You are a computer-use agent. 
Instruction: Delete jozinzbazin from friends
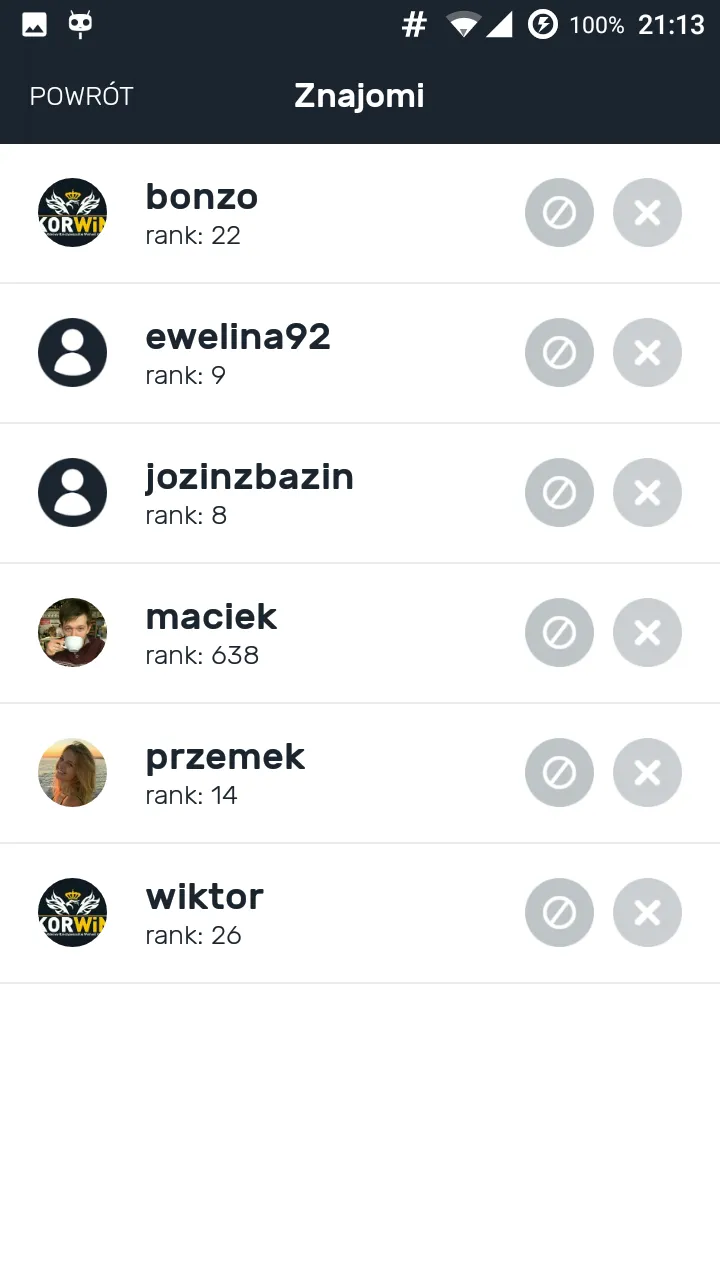(647, 492)
